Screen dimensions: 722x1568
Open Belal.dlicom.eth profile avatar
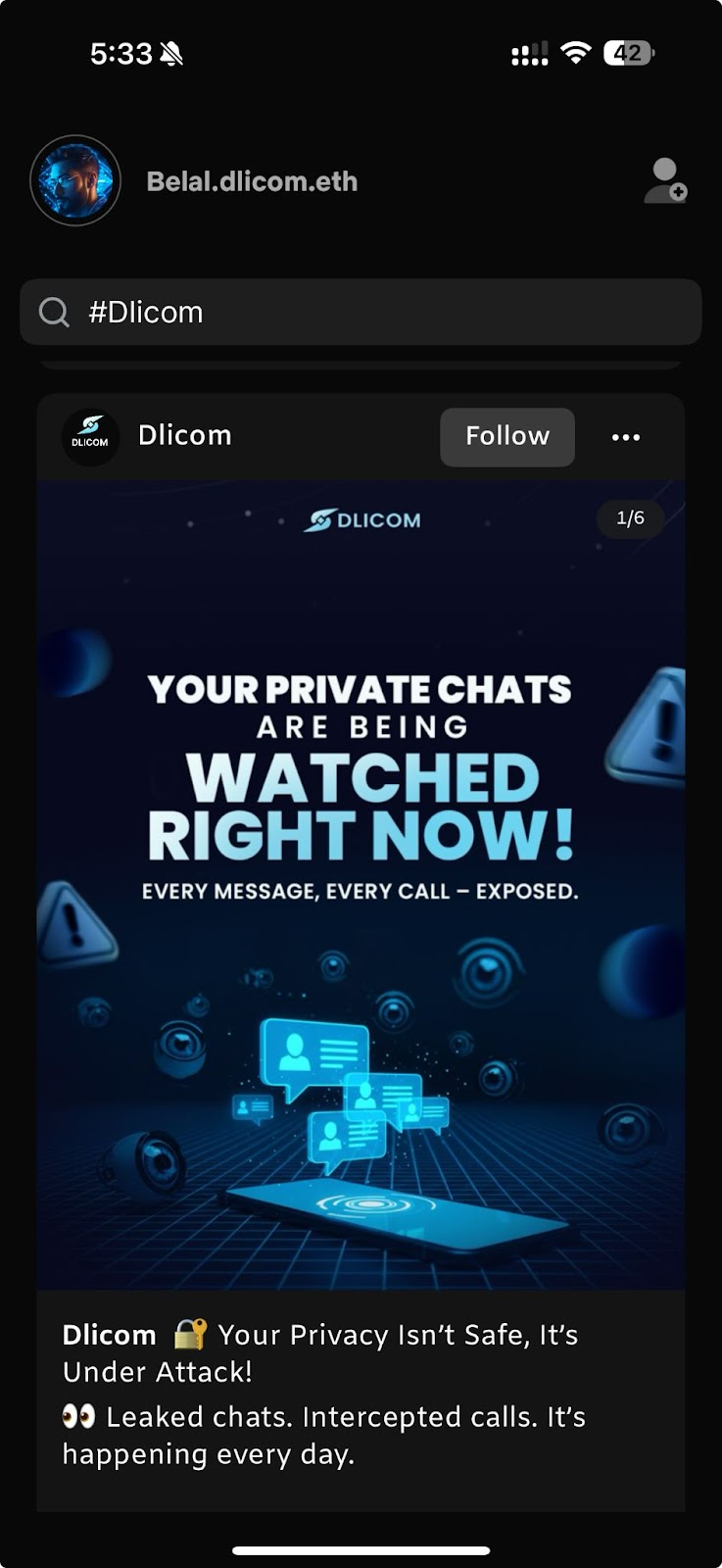point(75,181)
